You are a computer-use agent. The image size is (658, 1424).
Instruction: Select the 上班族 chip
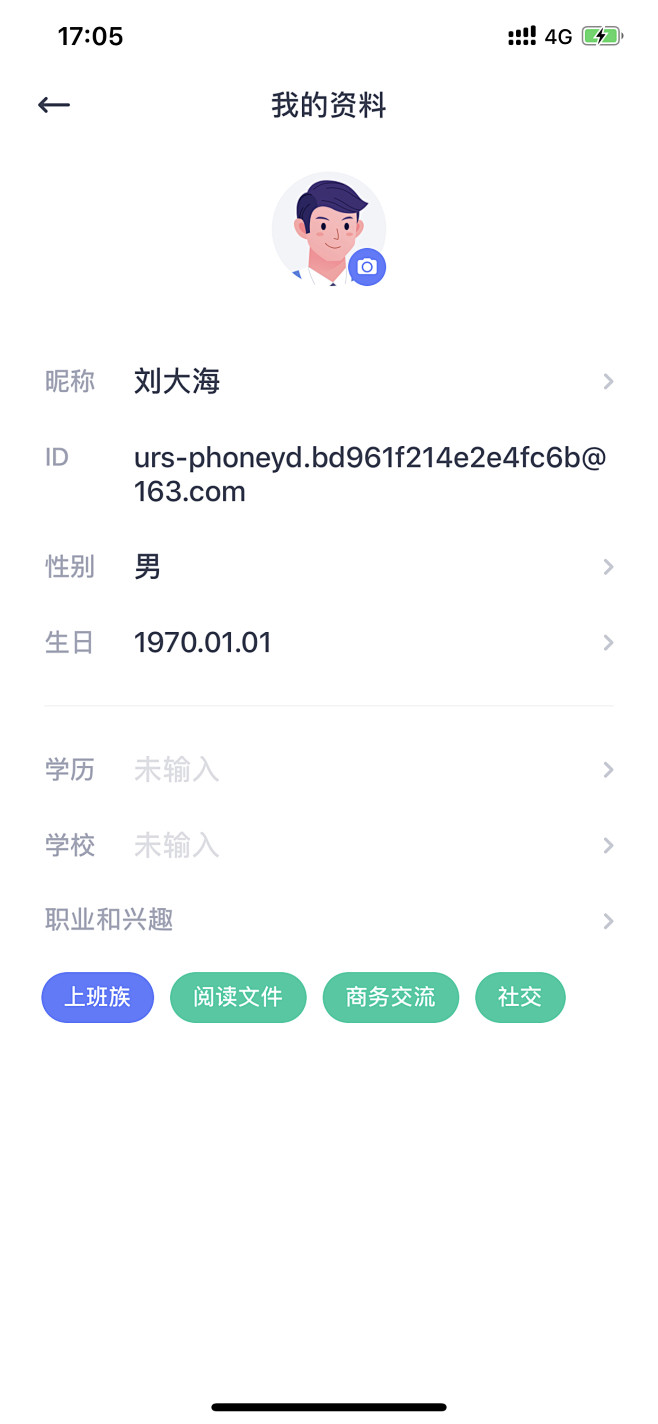pos(98,997)
